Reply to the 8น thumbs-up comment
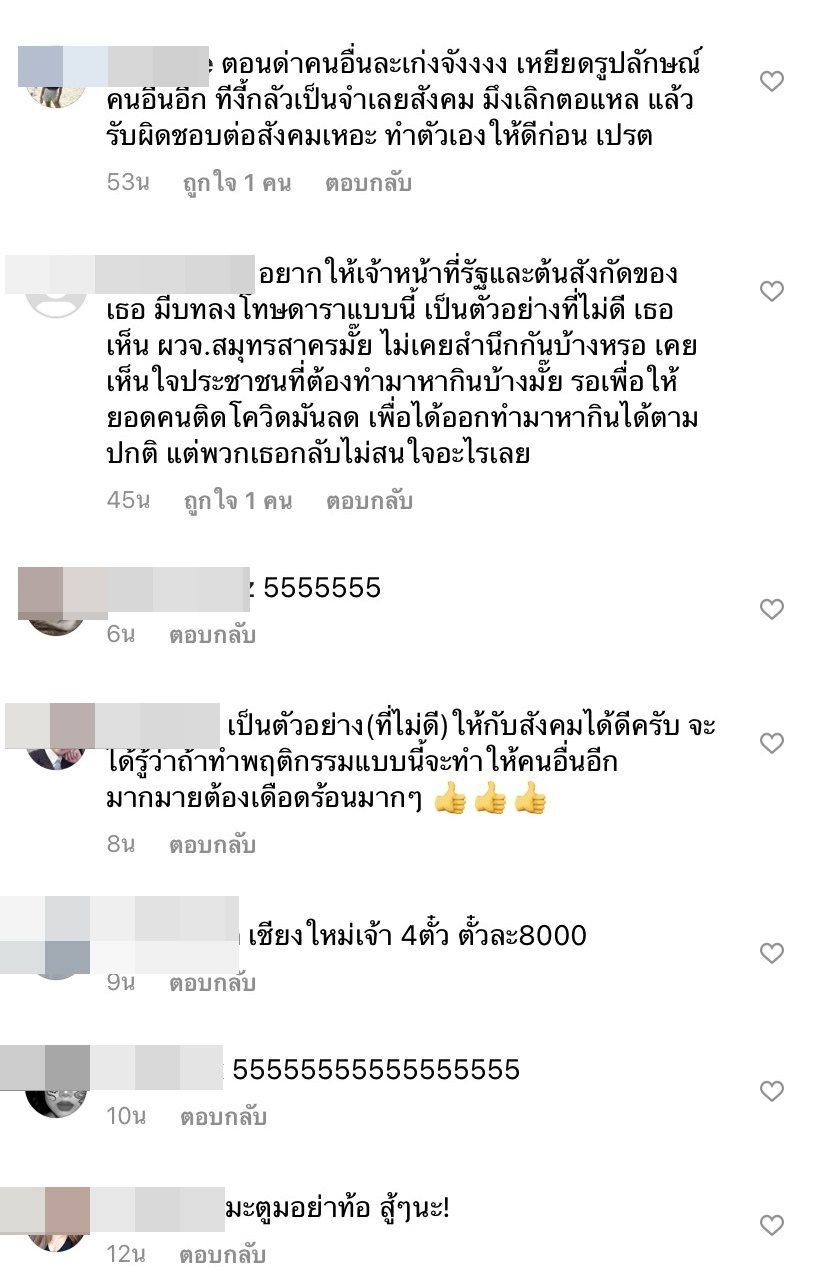 (x=212, y=845)
